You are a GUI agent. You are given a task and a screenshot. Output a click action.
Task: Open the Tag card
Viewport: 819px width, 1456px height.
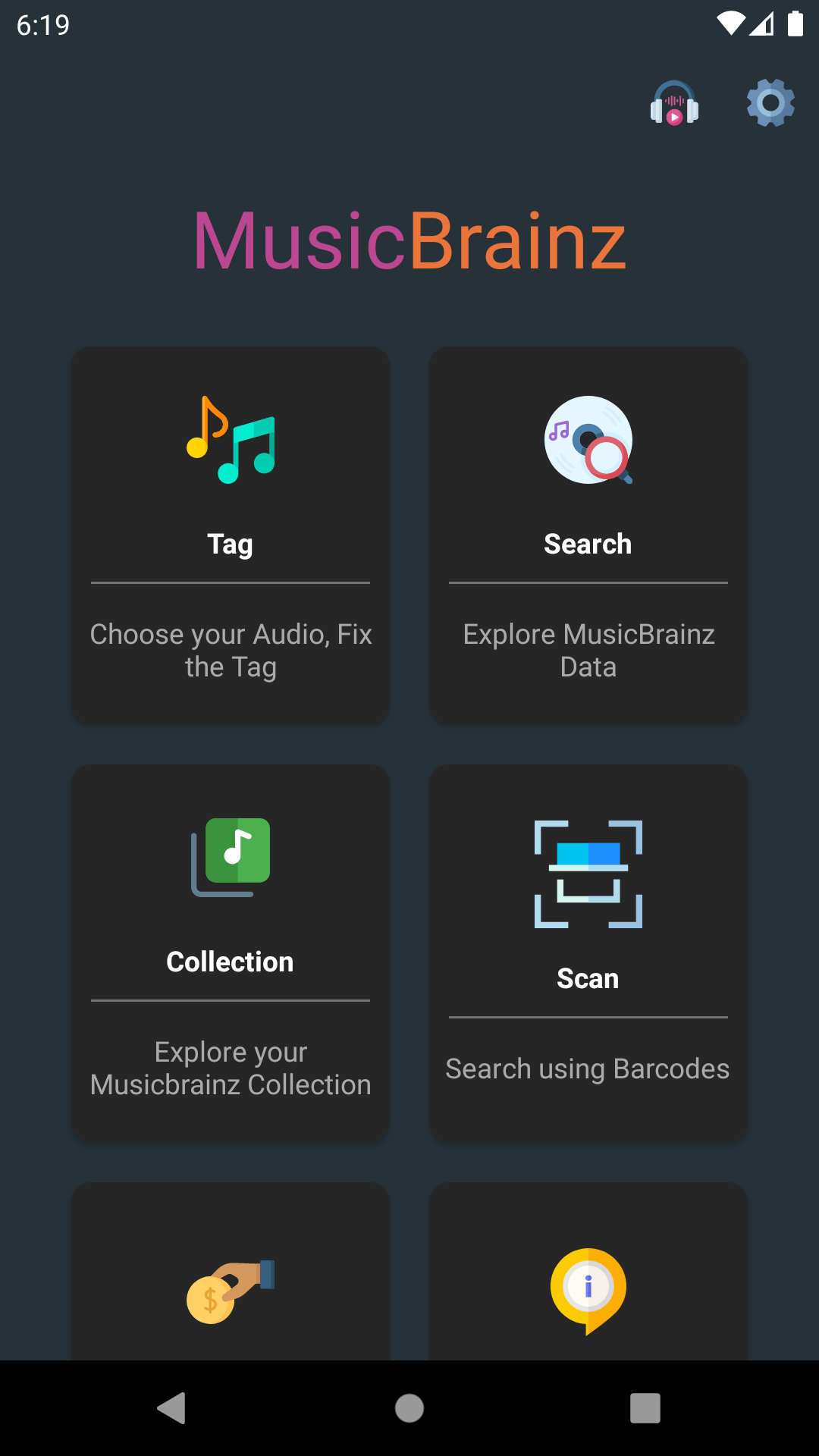click(231, 535)
